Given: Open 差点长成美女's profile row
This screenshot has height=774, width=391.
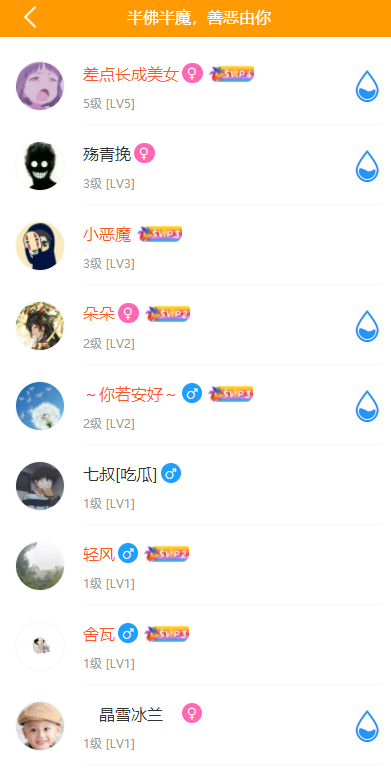Looking at the screenshot, I should pyautogui.click(x=196, y=85).
